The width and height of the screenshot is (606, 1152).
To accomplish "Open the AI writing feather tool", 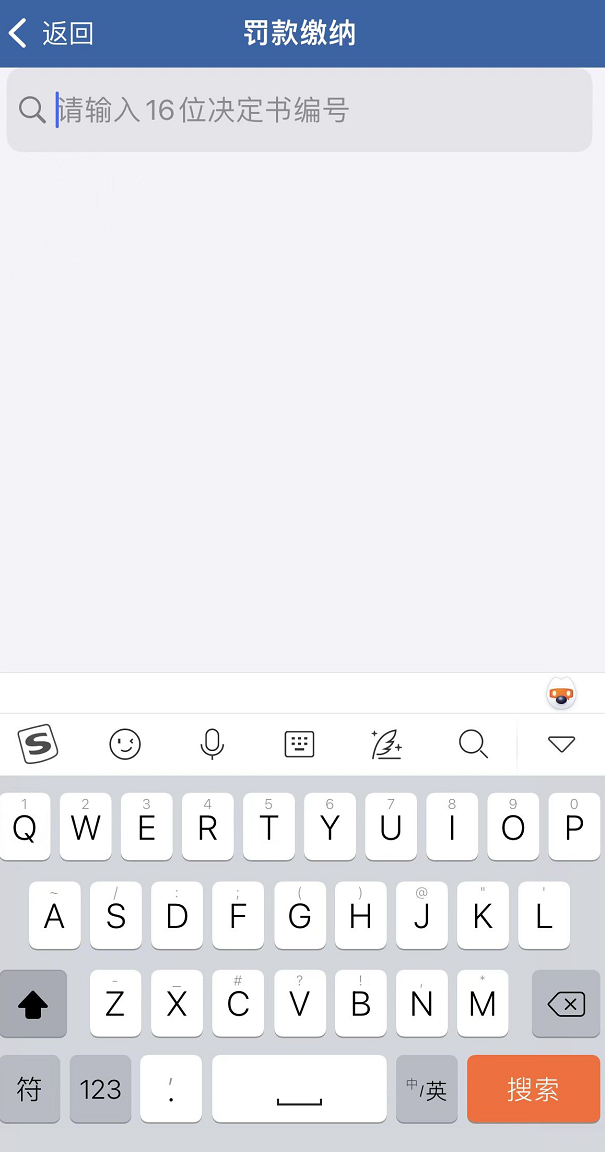I will (x=386, y=744).
